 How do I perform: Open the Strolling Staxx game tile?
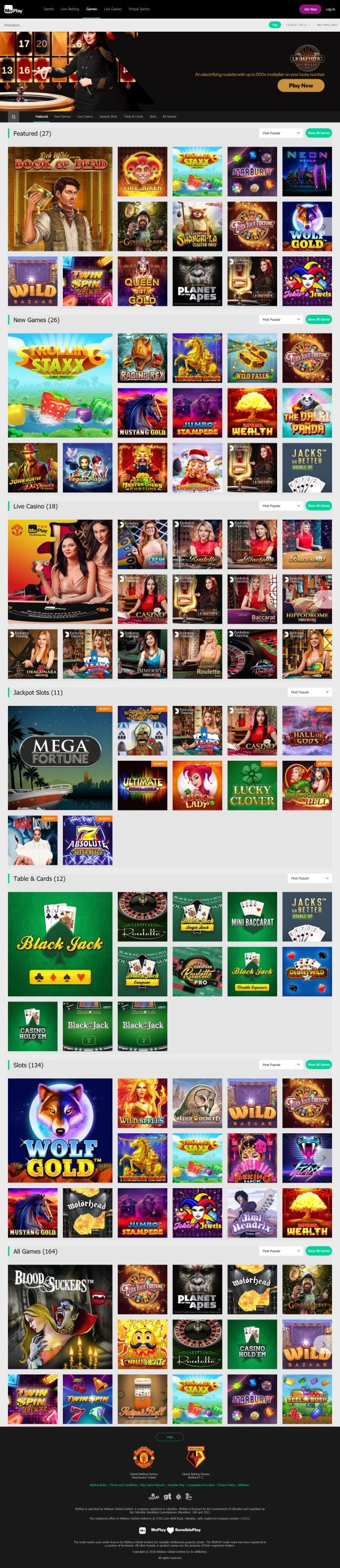click(x=60, y=385)
